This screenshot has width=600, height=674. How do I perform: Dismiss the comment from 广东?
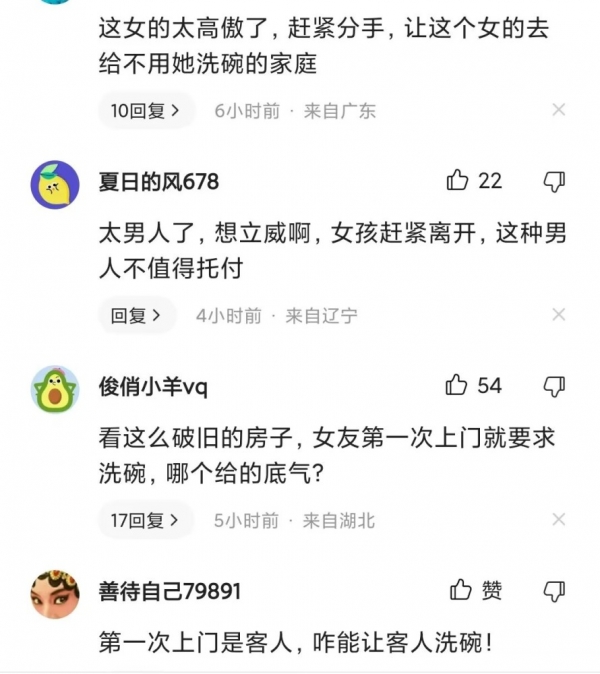559,110
